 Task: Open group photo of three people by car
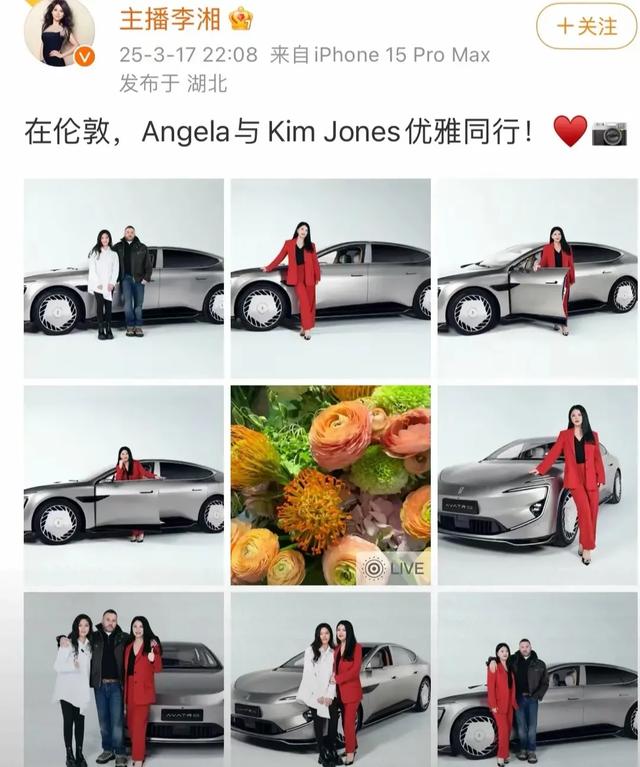[124, 678]
